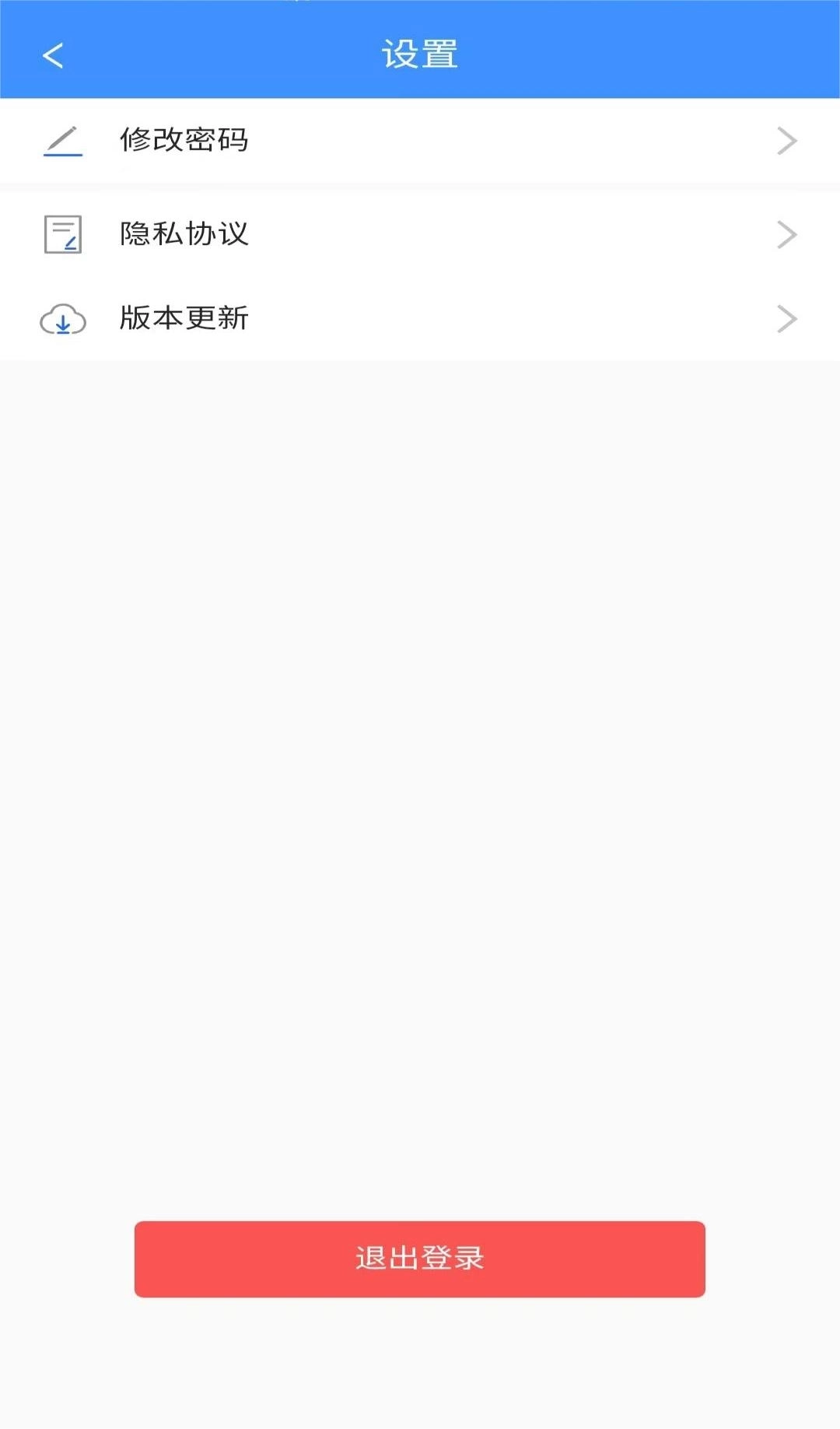The image size is (840, 1429).
Task: Expand the 修改密码 row chevron
Action: click(788, 141)
